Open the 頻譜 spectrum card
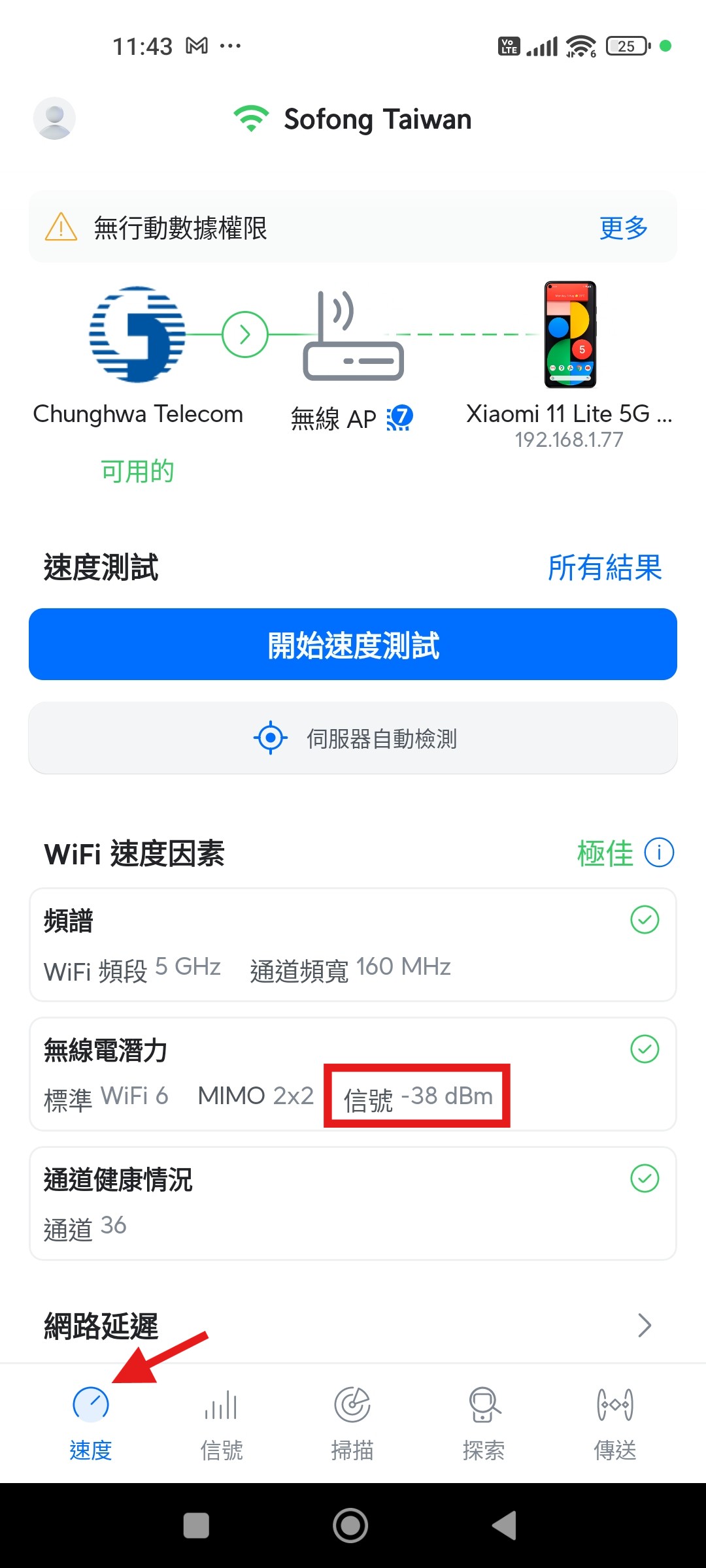This screenshot has height=1568, width=706. (x=353, y=945)
